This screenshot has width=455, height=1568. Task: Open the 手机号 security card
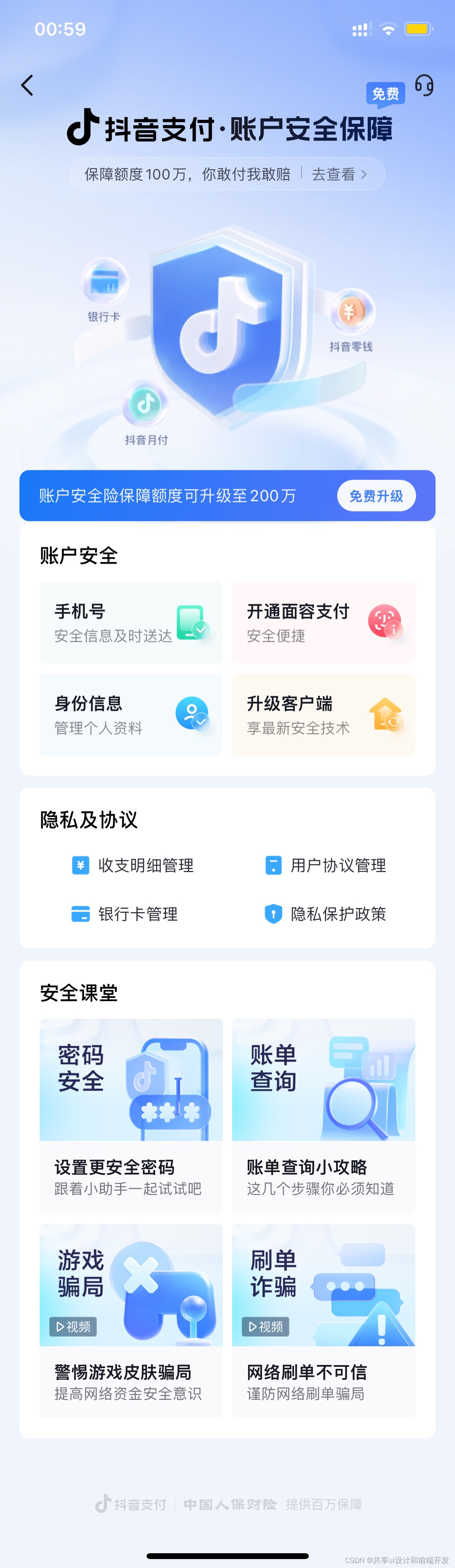click(x=131, y=622)
